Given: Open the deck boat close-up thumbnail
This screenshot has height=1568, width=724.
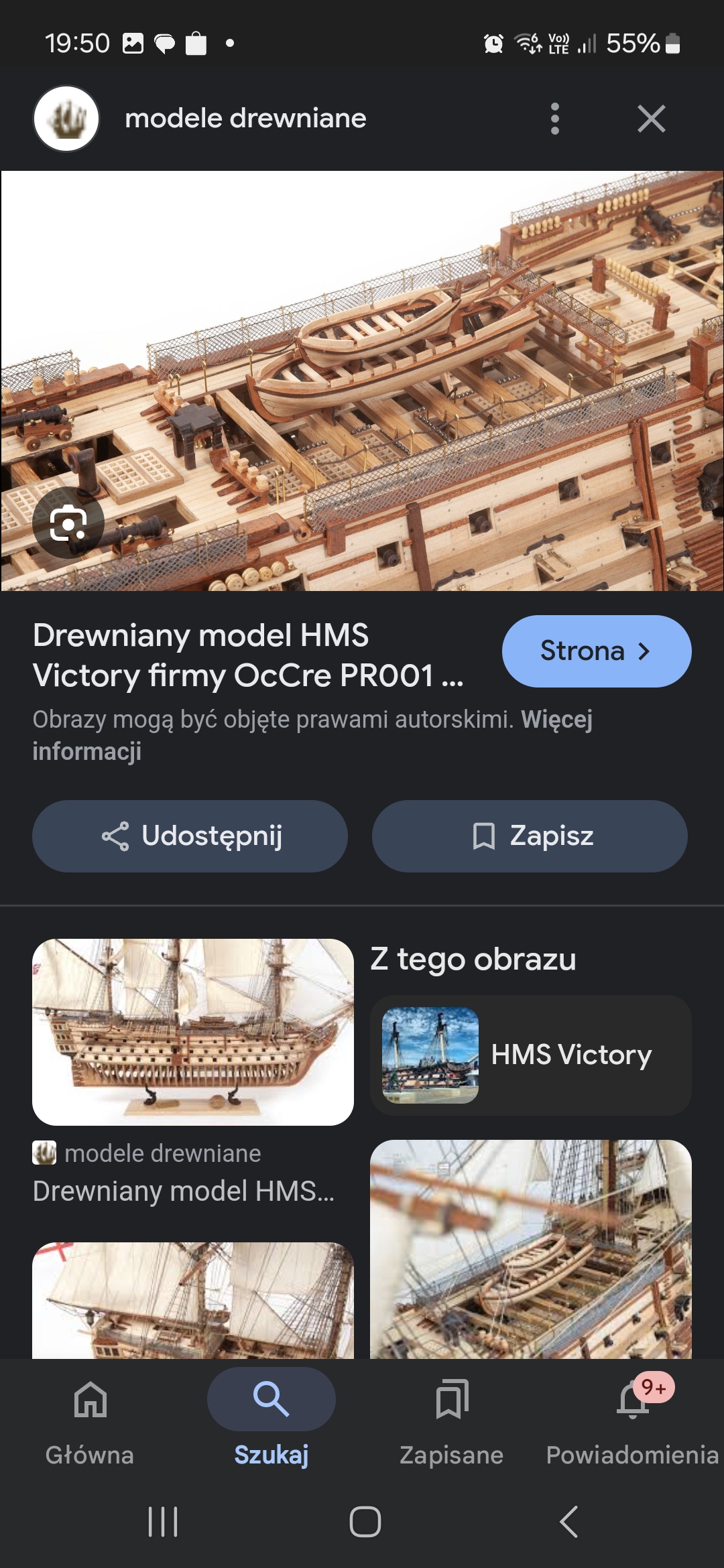Looking at the screenshot, I should coord(530,1249).
